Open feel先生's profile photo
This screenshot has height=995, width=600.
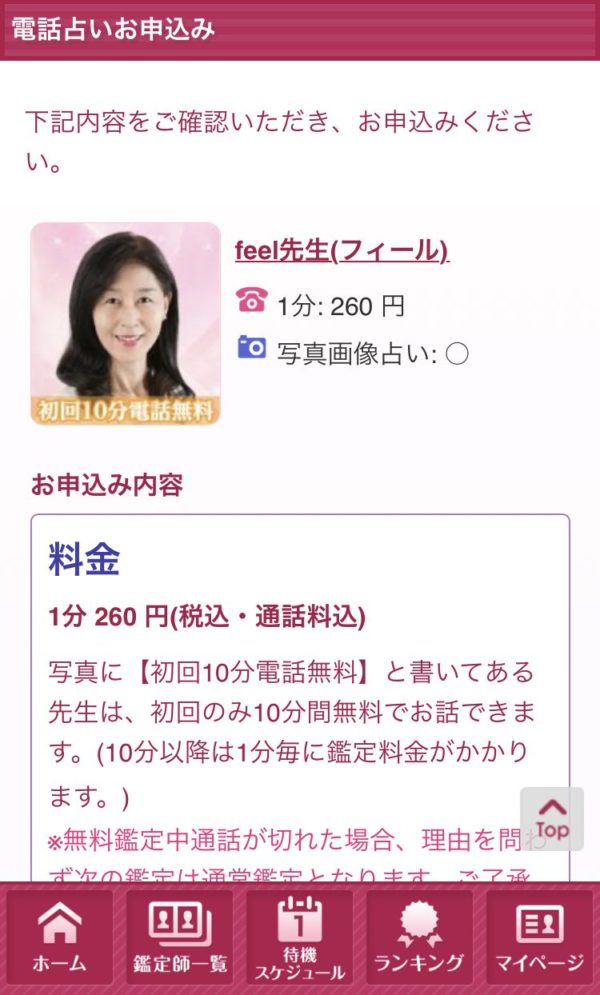coord(125,323)
